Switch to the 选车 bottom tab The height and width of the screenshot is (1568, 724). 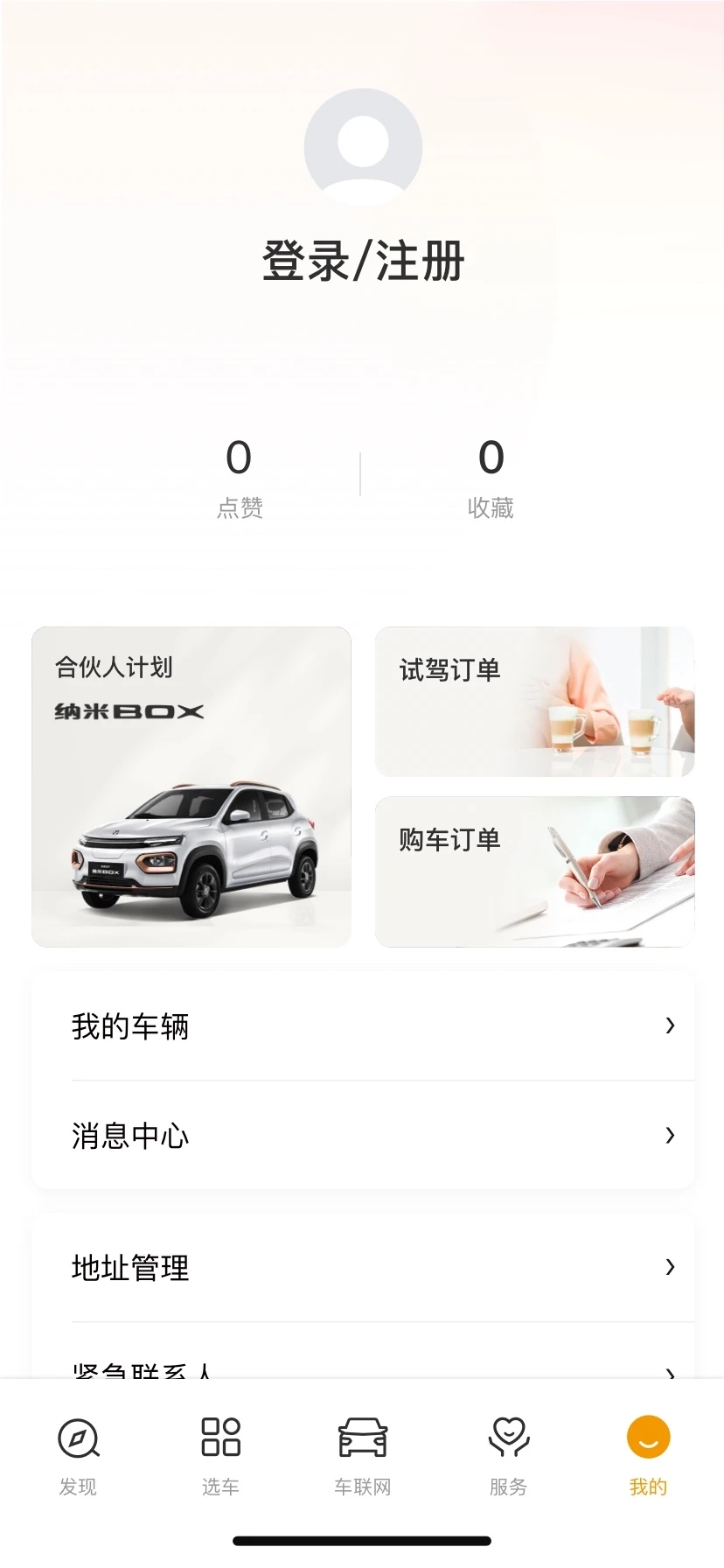[x=220, y=1452]
